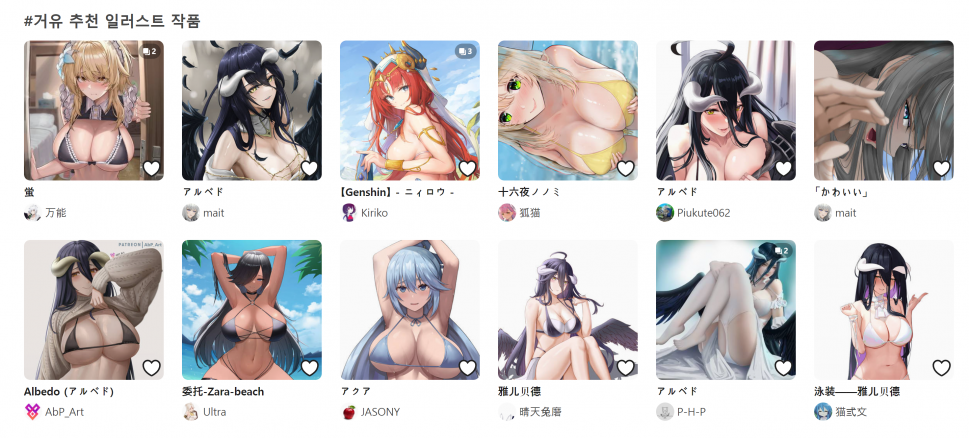Open the アクア artwork by JASONY
Screen dimensions: 969x438
pos(409,309)
